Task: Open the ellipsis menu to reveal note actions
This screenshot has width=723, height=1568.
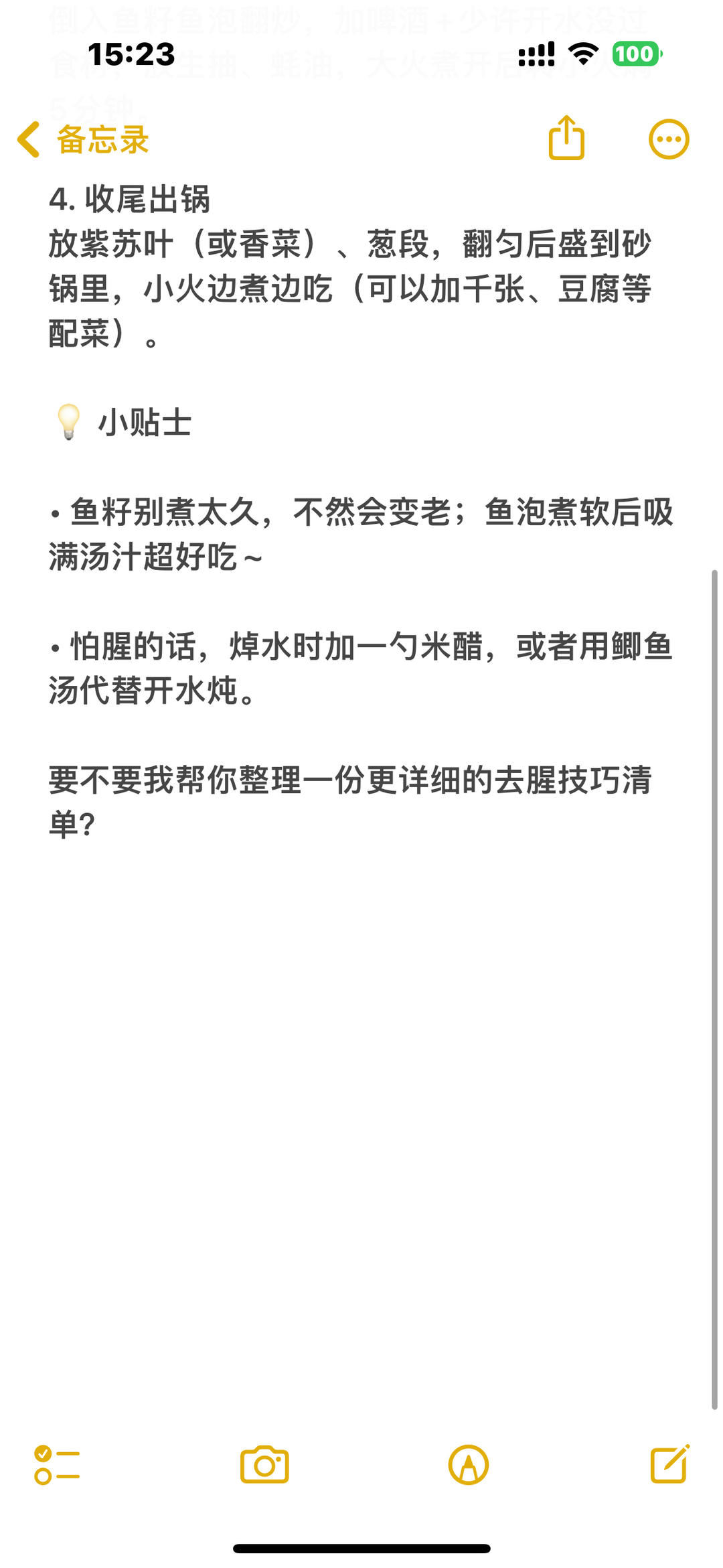Action: (668, 139)
